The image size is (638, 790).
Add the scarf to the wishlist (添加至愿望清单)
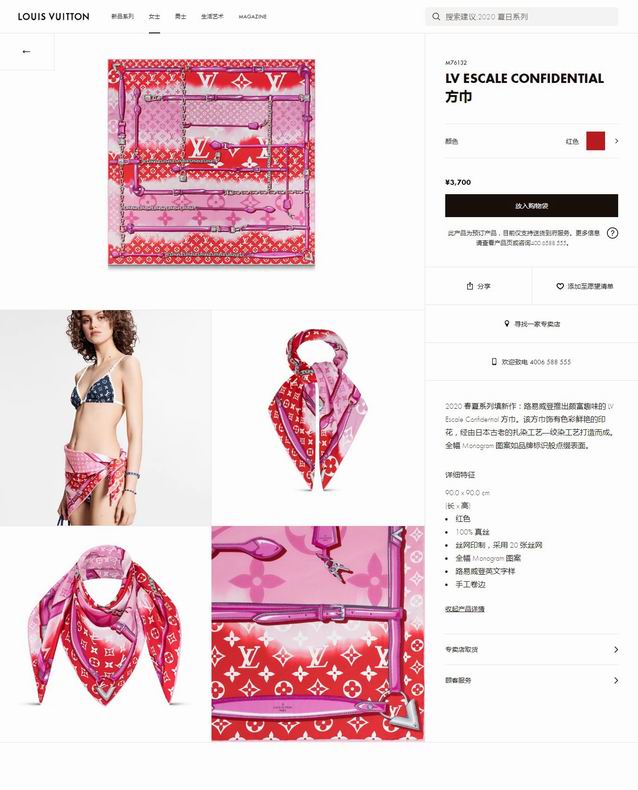click(584, 286)
